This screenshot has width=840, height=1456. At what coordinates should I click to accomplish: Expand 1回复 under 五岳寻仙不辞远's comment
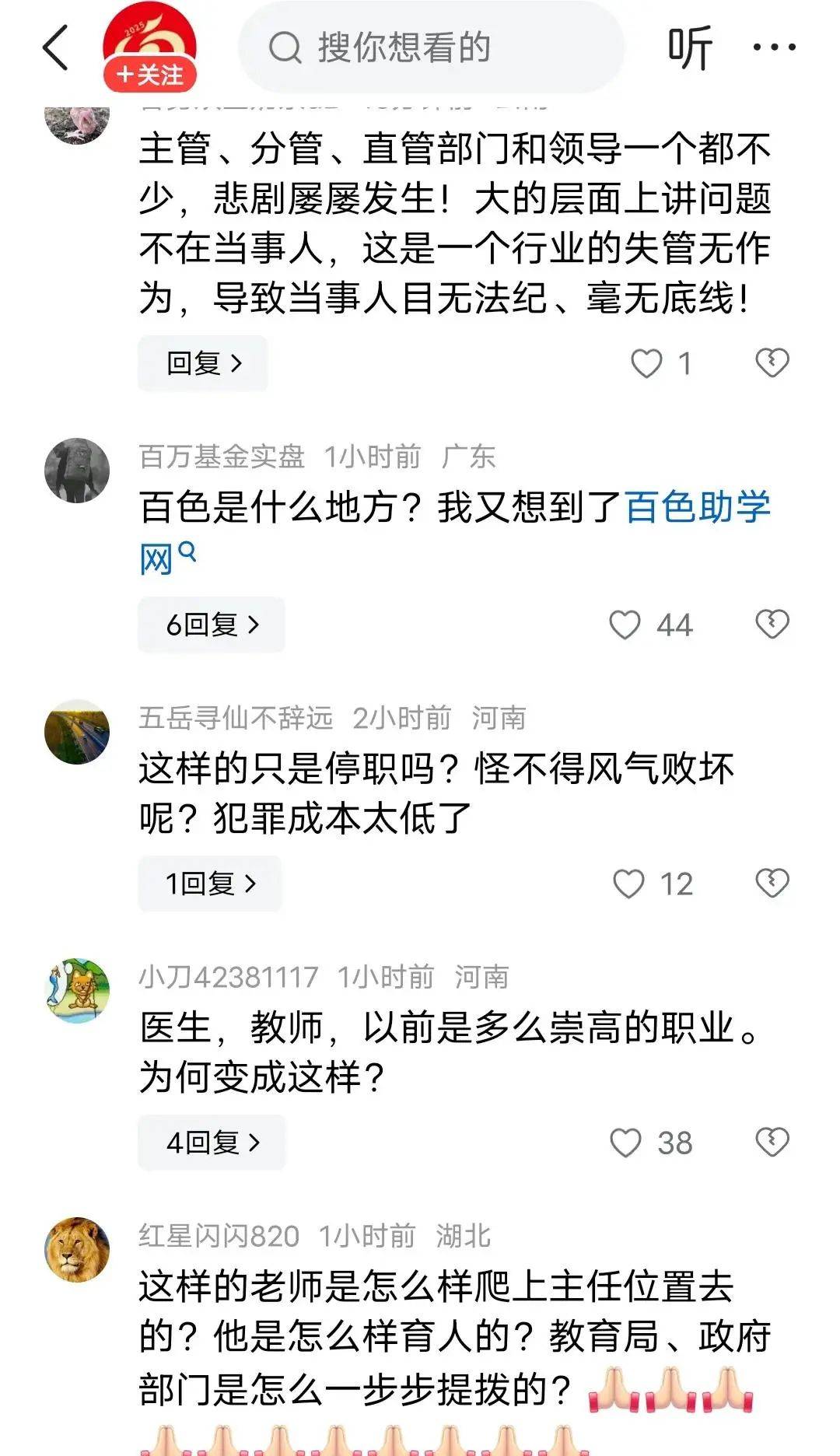(210, 884)
